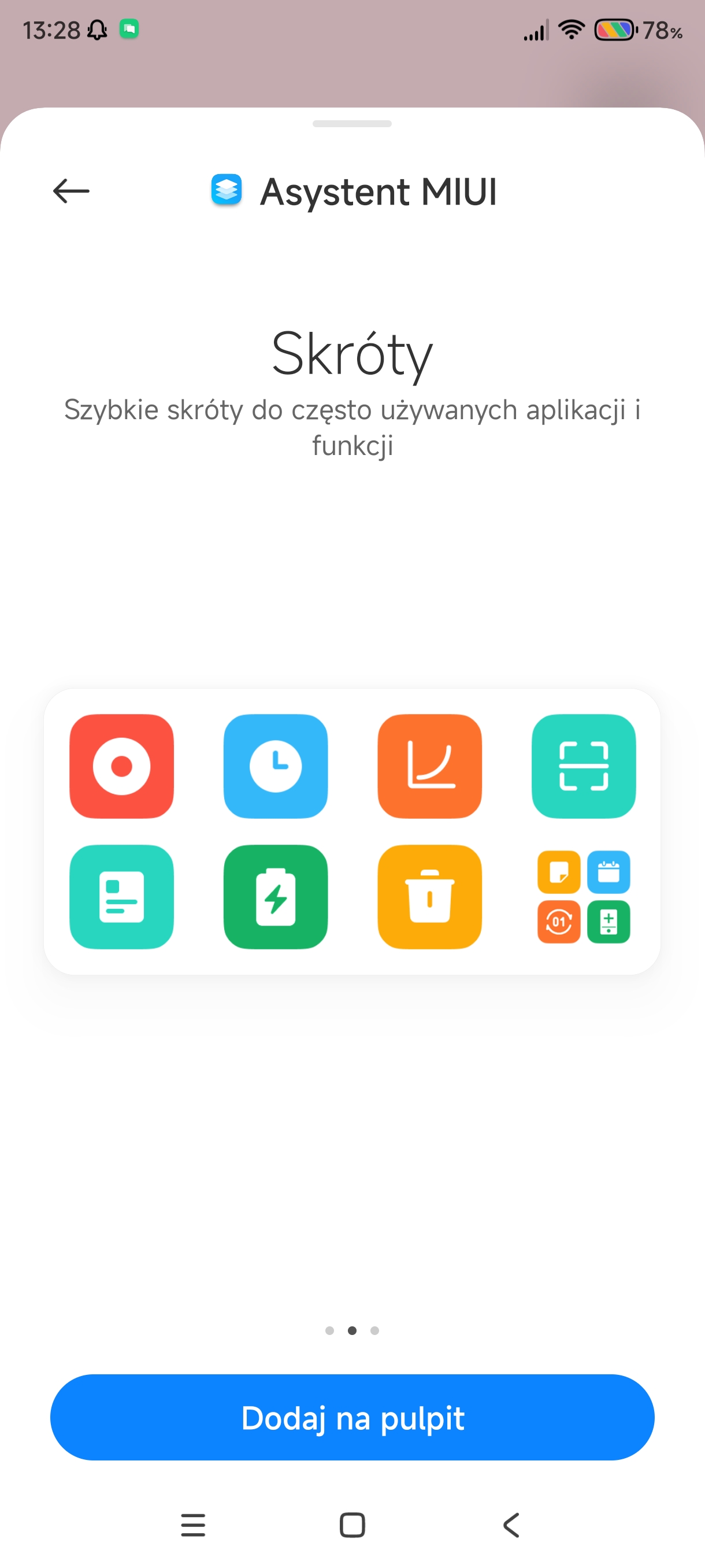Go back using the top arrow

(x=71, y=191)
